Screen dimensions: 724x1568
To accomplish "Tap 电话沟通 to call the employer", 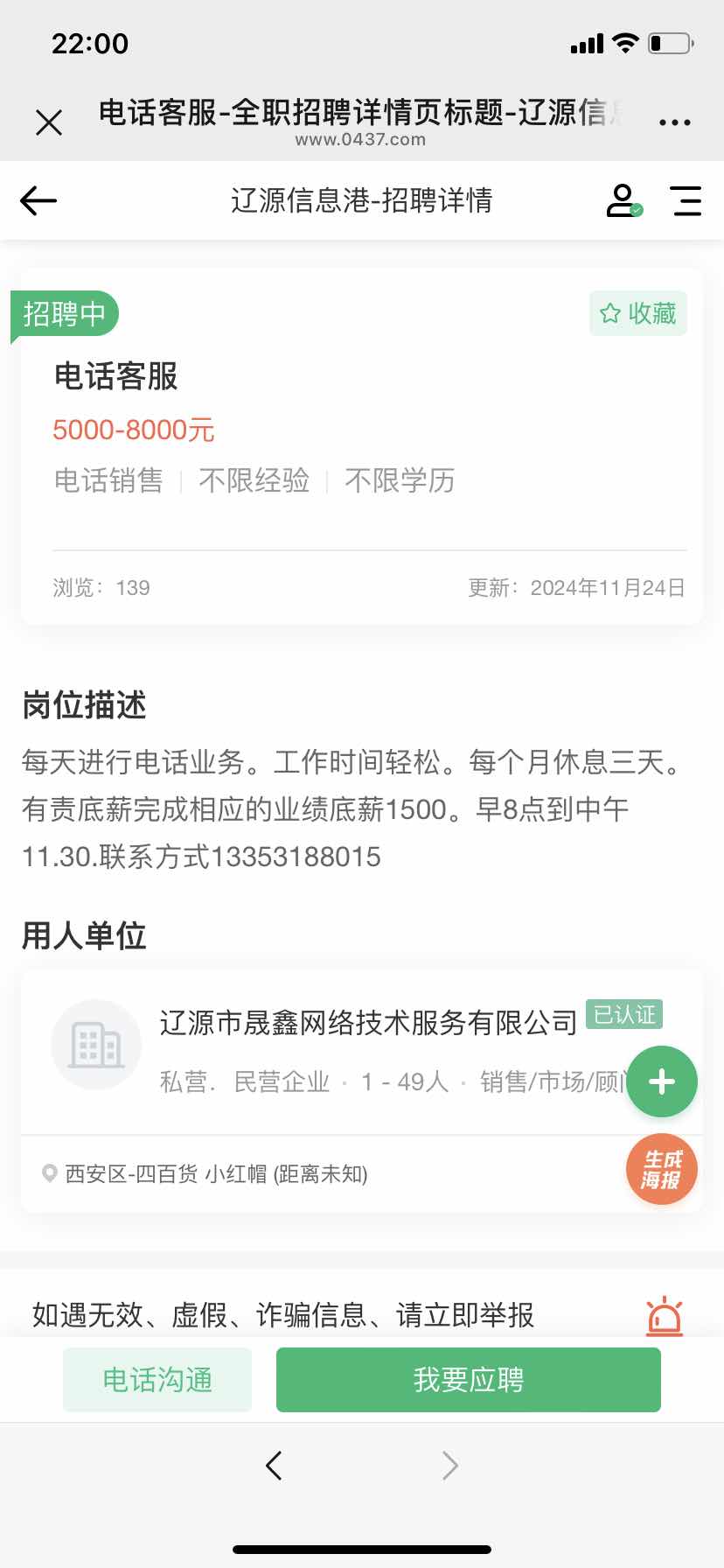I will 157,1380.
